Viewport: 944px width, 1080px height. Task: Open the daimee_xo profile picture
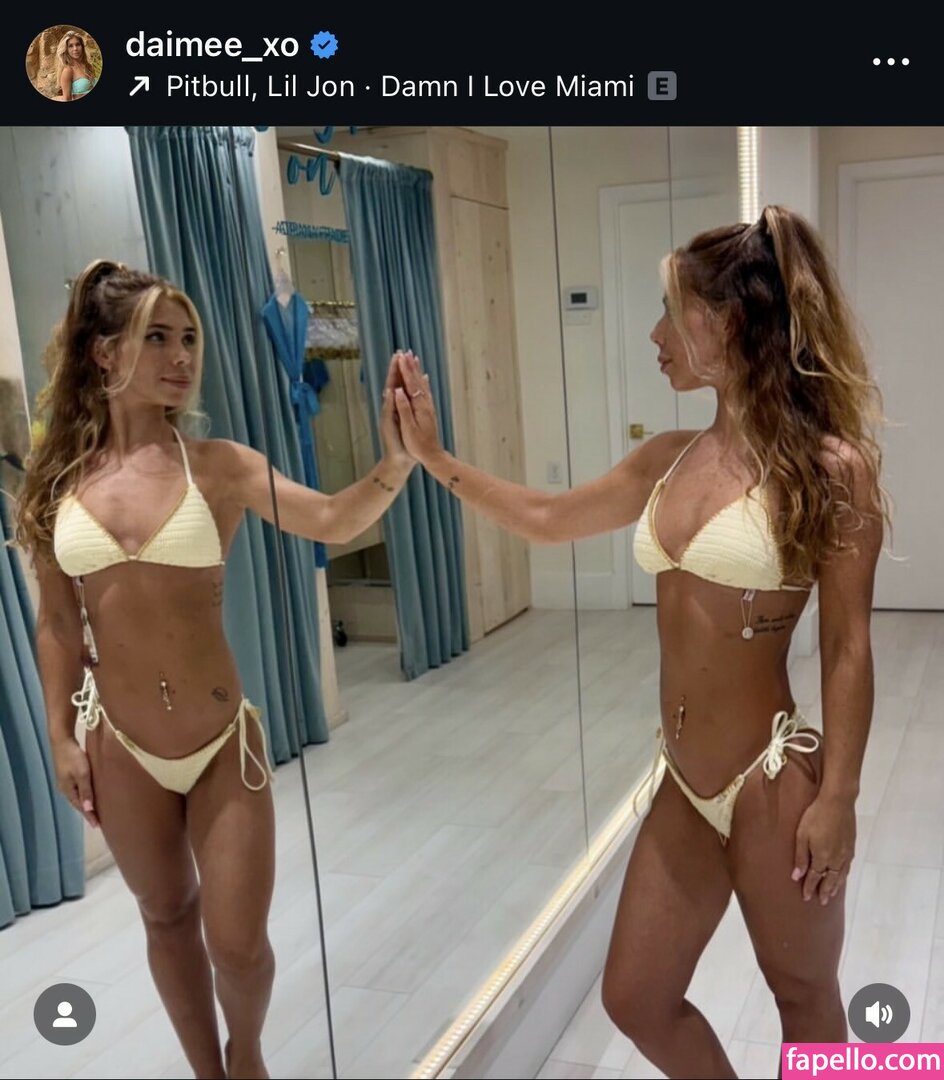click(63, 63)
